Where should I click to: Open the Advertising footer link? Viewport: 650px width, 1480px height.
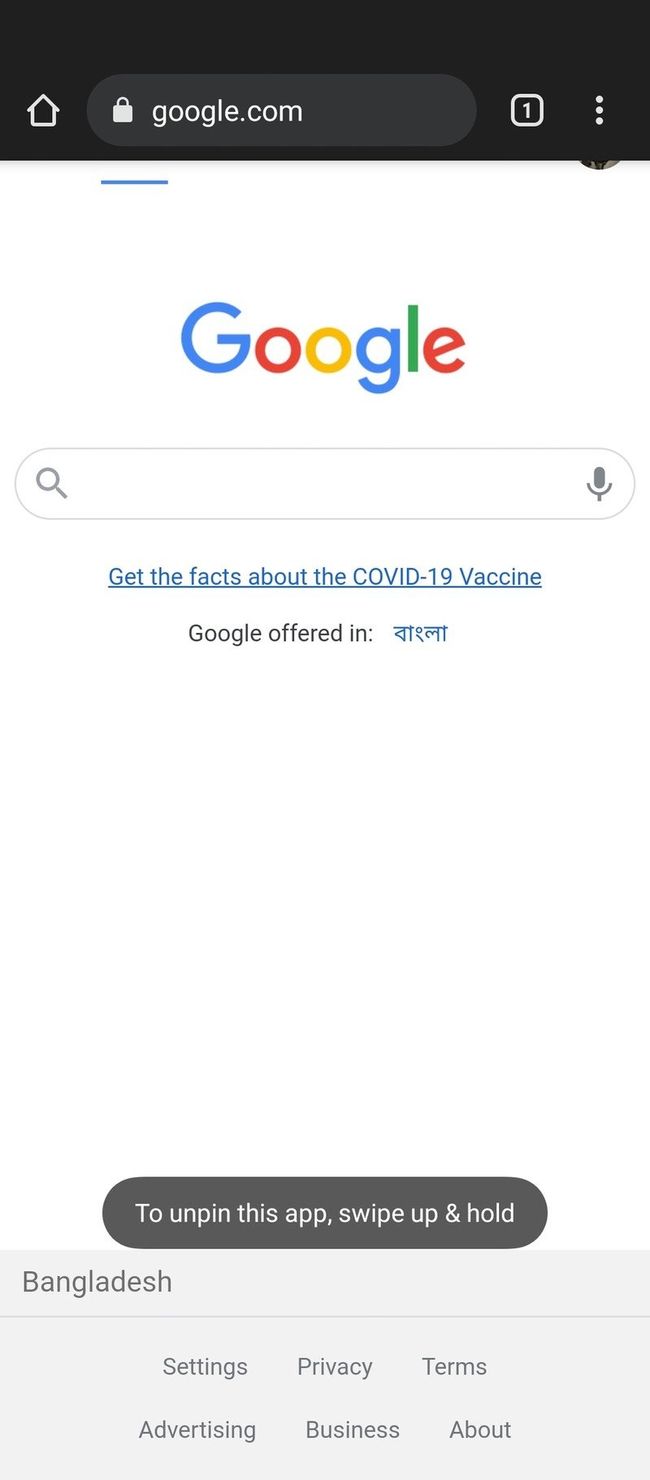point(197,1430)
